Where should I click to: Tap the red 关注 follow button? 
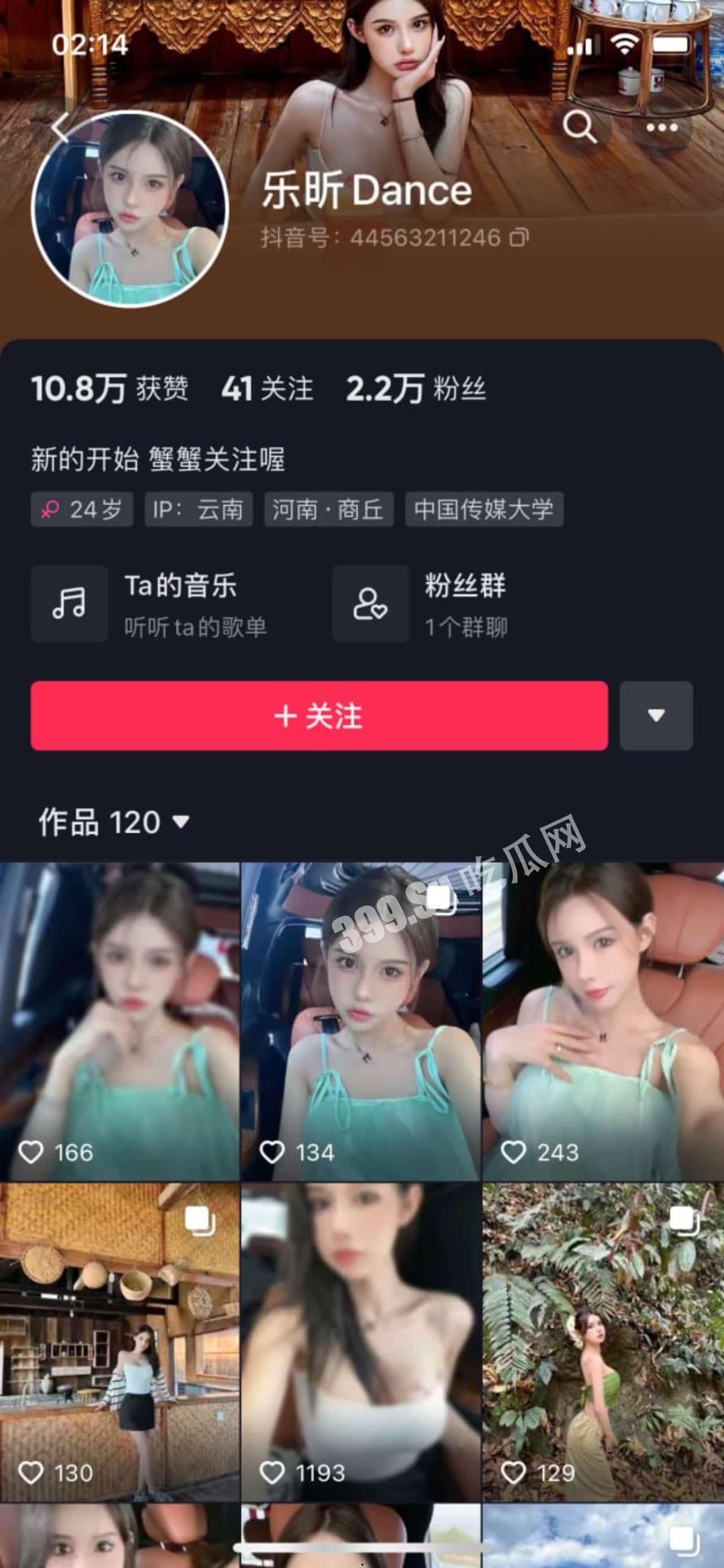click(319, 718)
